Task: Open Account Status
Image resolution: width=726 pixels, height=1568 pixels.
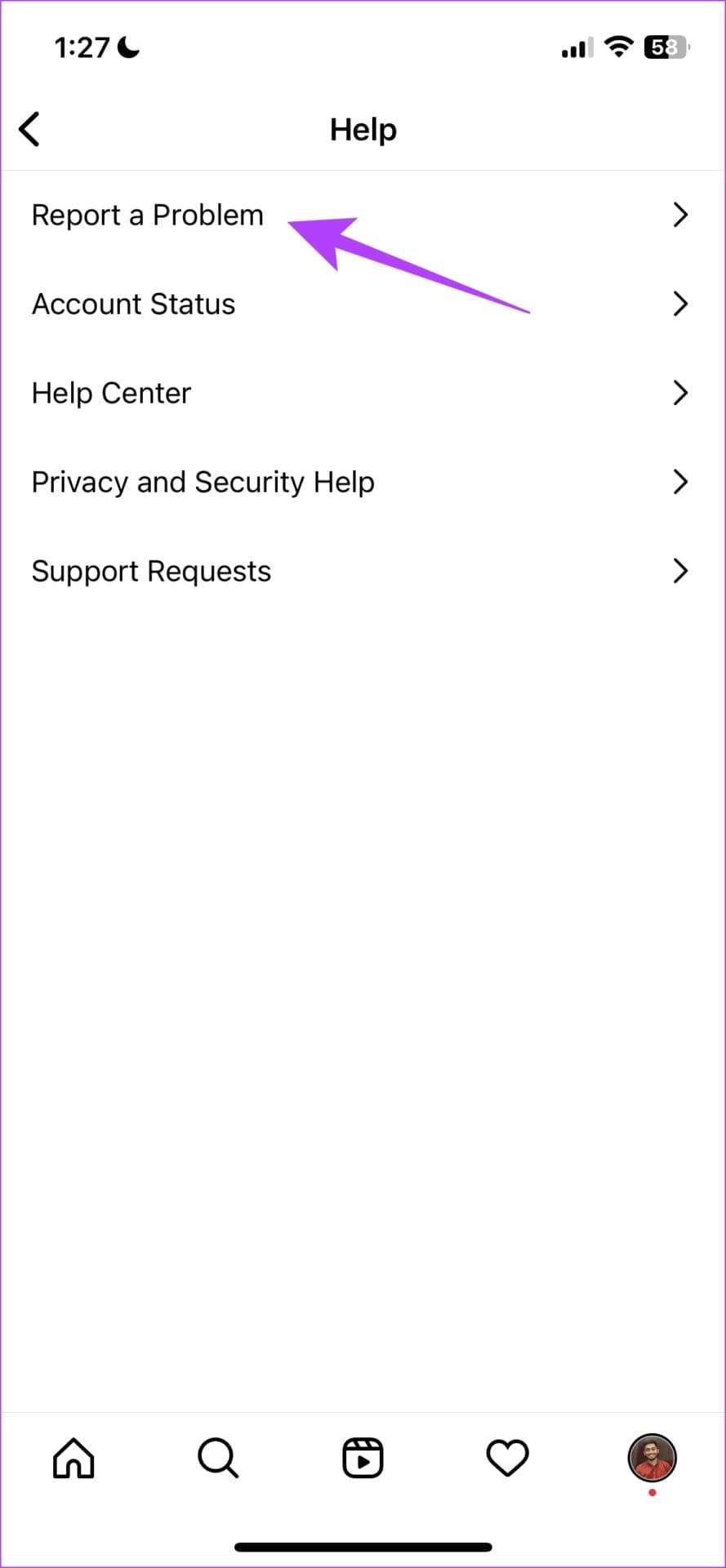Action: 133,305
